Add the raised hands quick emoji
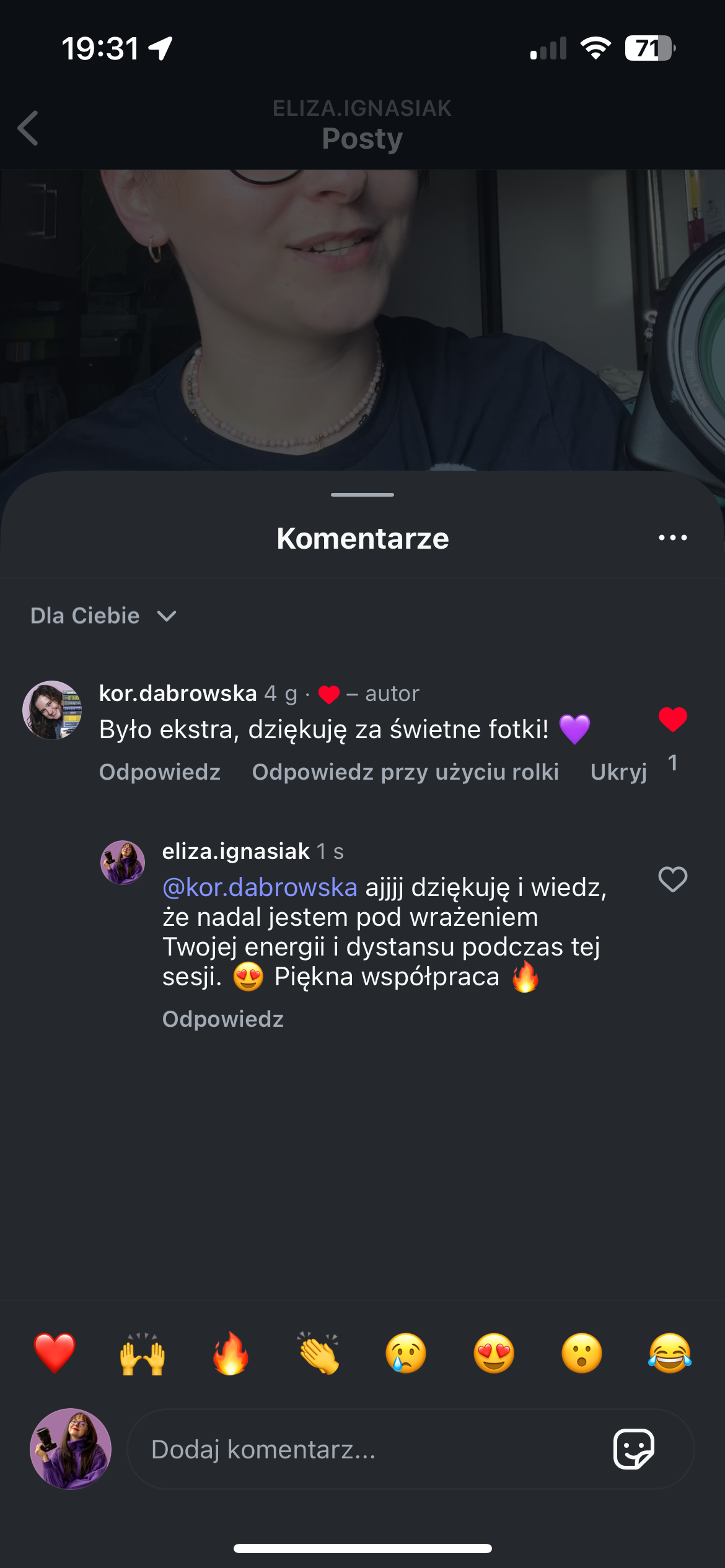Screen dimensions: 725x1568 click(143, 1352)
